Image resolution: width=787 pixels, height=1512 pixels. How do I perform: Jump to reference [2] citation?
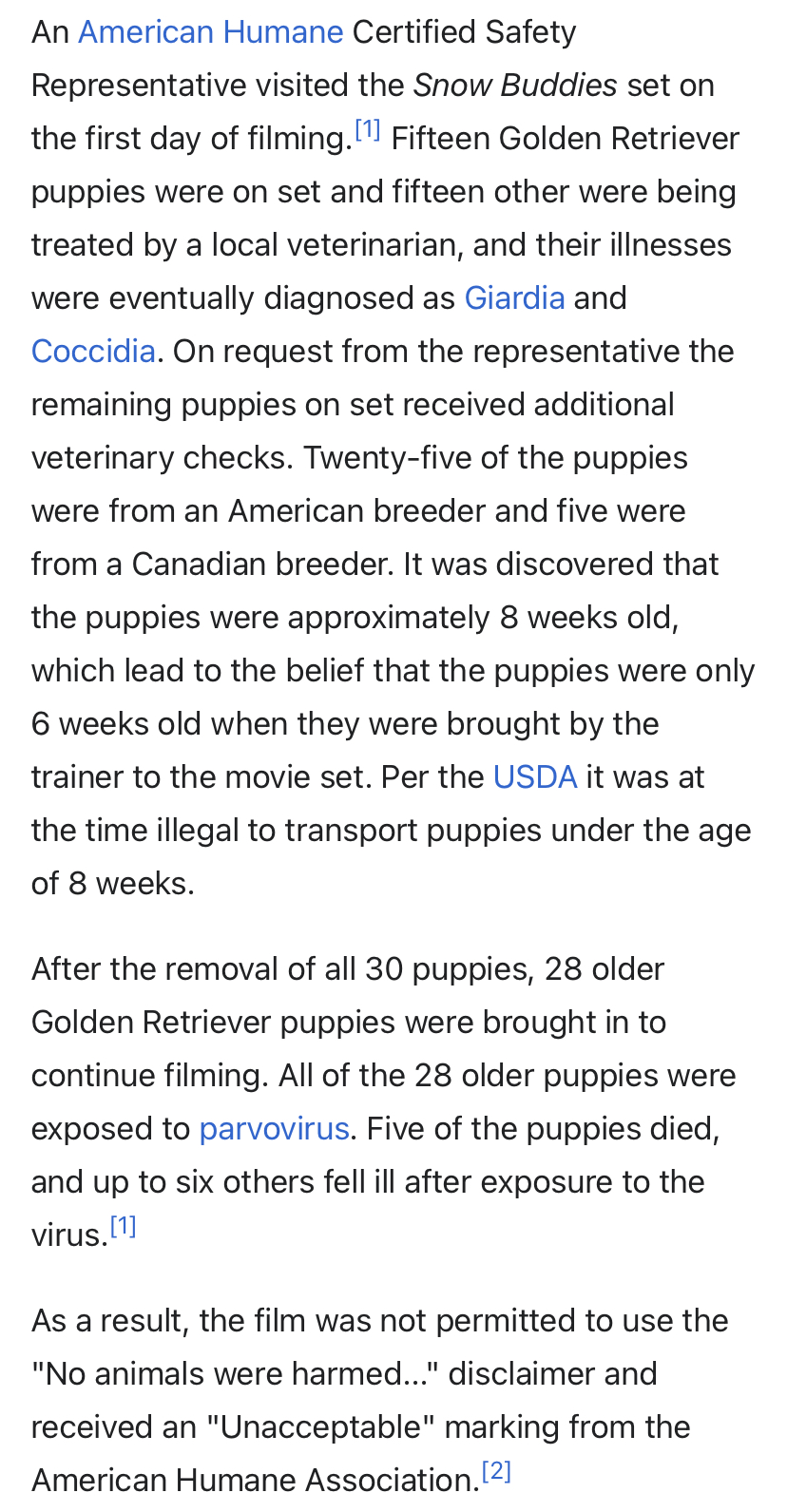point(497,1472)
